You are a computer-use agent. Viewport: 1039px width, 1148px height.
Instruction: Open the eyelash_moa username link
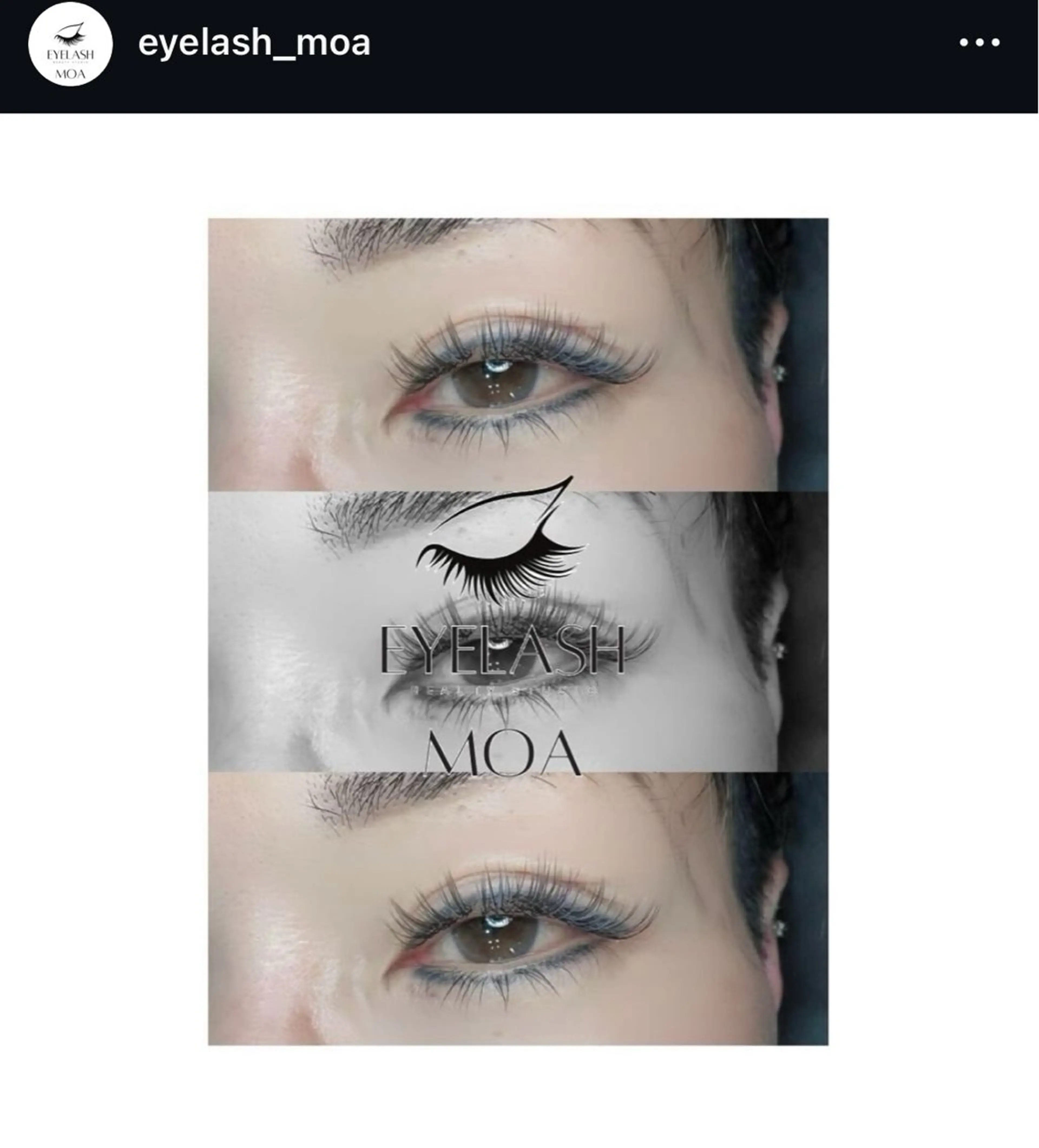[254, 43]
